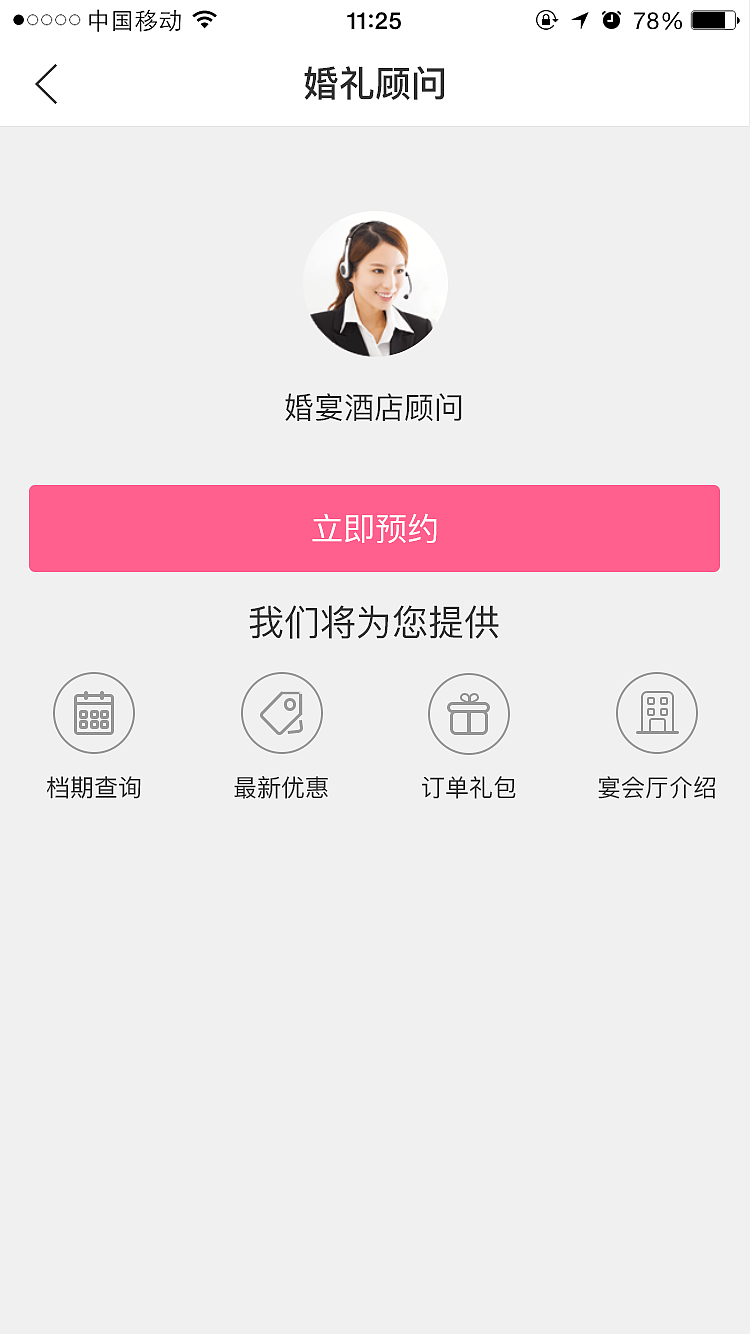Open the 最新优惠 text label
The height and width of the screenshot is (1334, 750).
point(281,788)
